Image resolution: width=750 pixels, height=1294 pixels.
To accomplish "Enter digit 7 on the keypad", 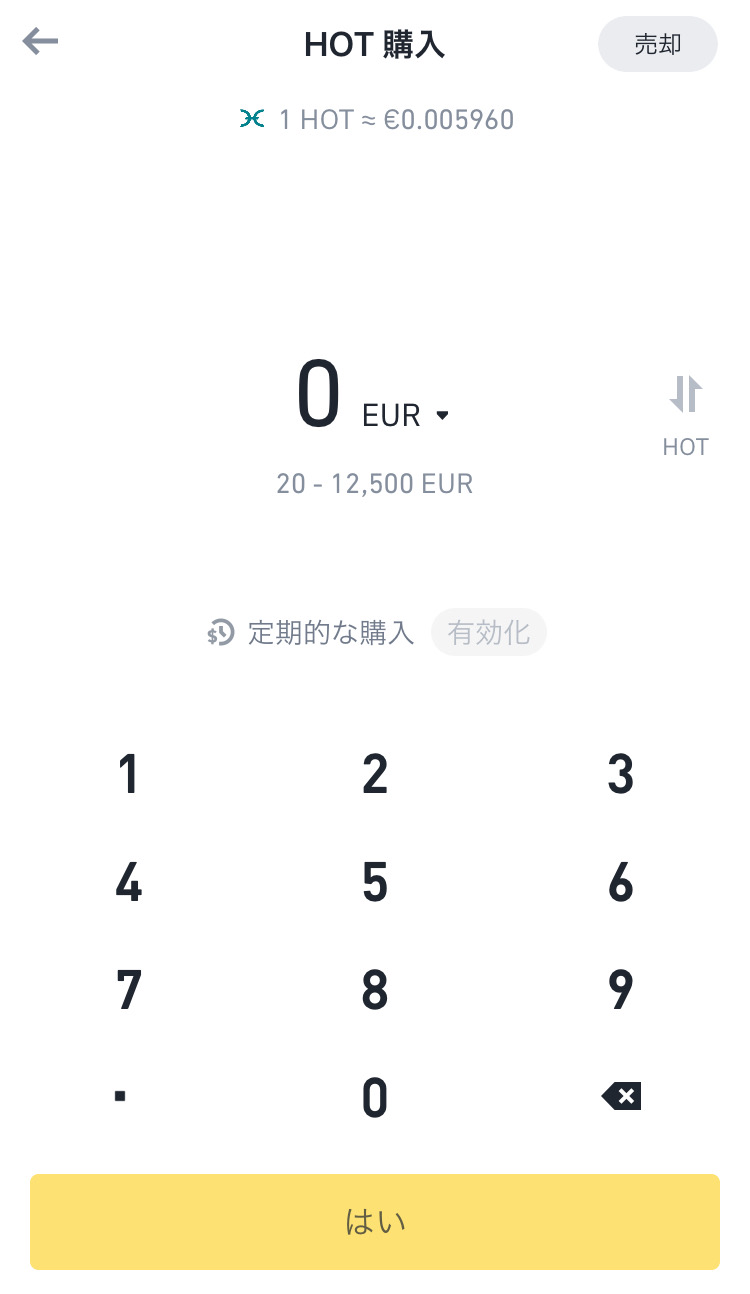I will pyautogui.click(x=128, y=990).
